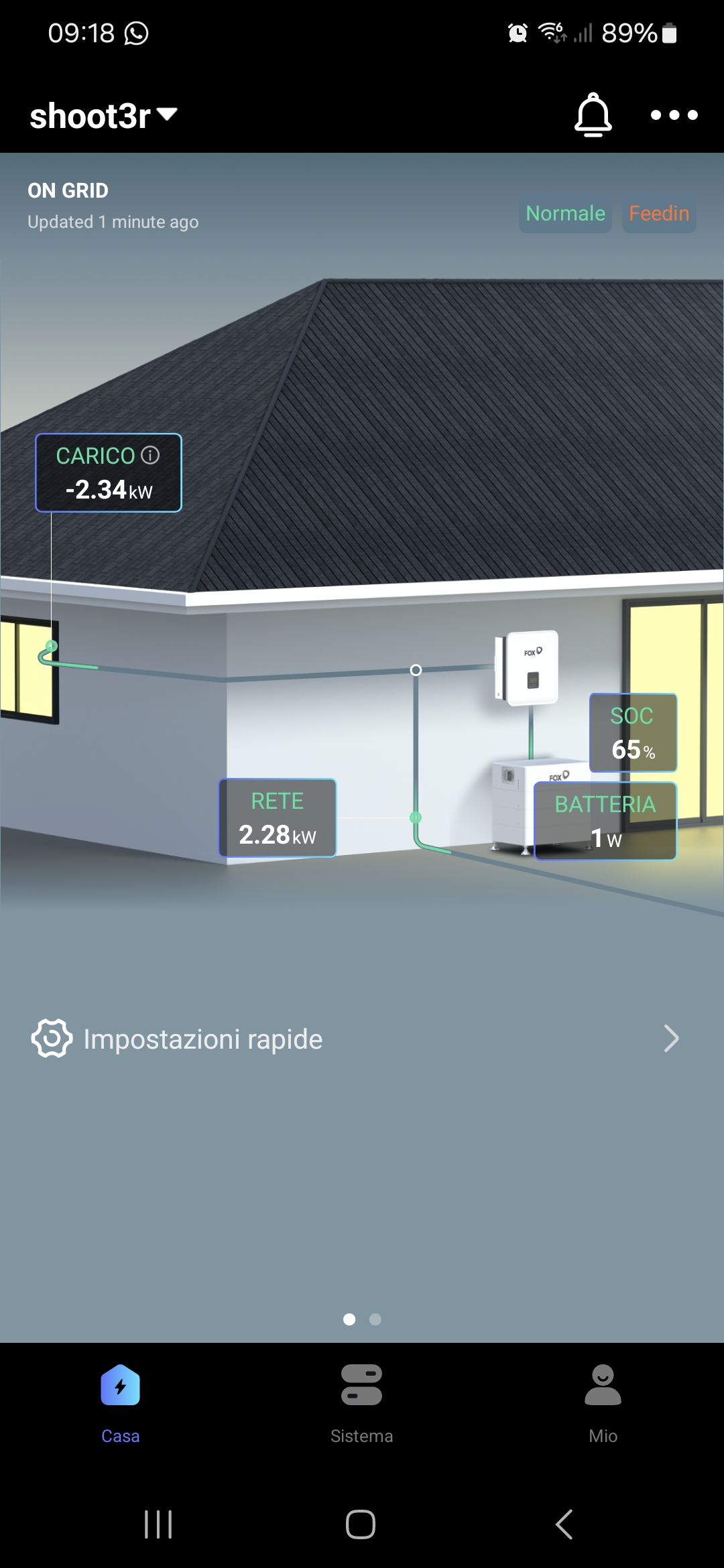Open Impostazioni rapide

[x=355, y=1039]
